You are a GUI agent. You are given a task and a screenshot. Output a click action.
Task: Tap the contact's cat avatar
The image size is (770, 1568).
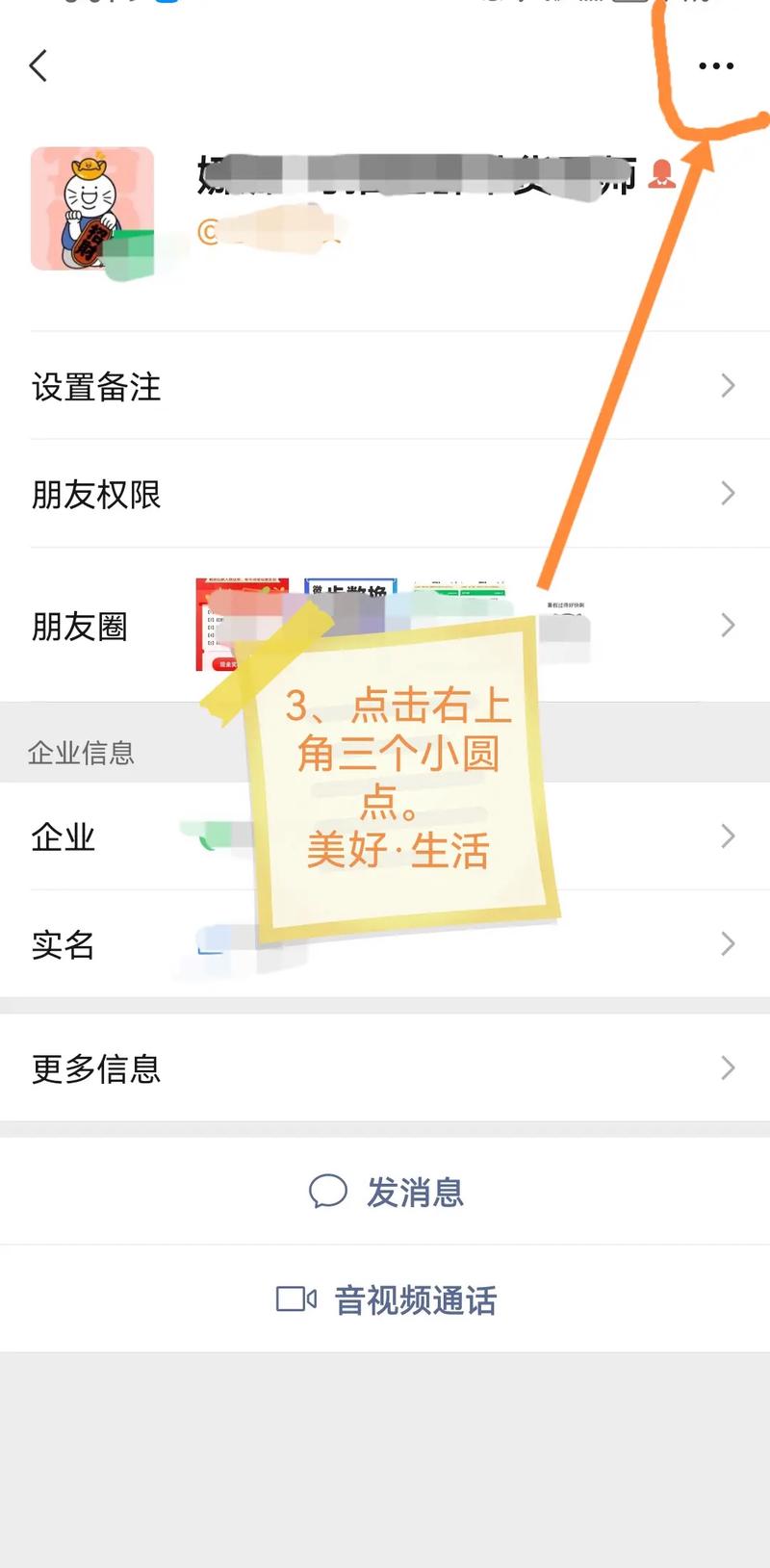tap(92, 209)
